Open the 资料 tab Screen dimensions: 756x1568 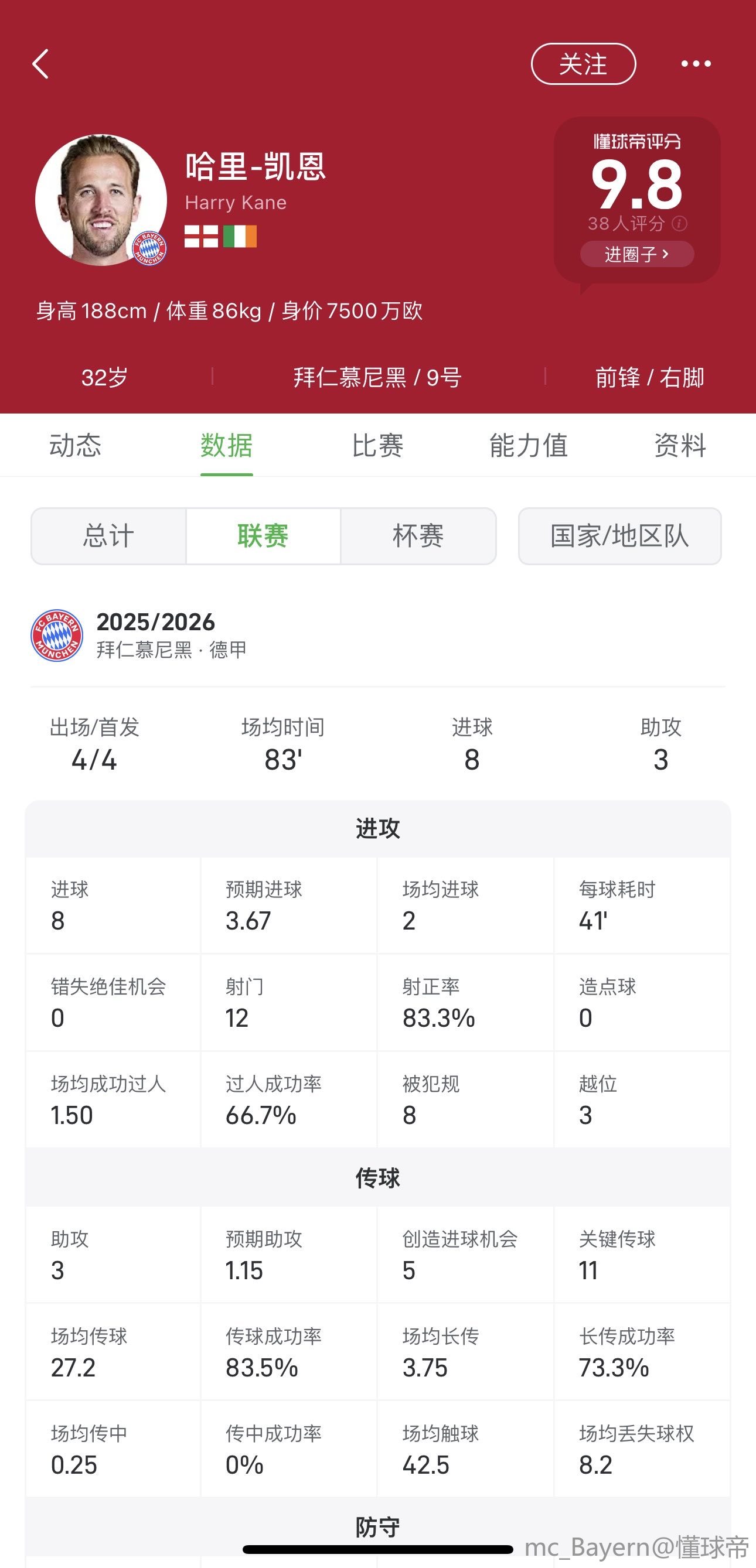tap(680, 445)
